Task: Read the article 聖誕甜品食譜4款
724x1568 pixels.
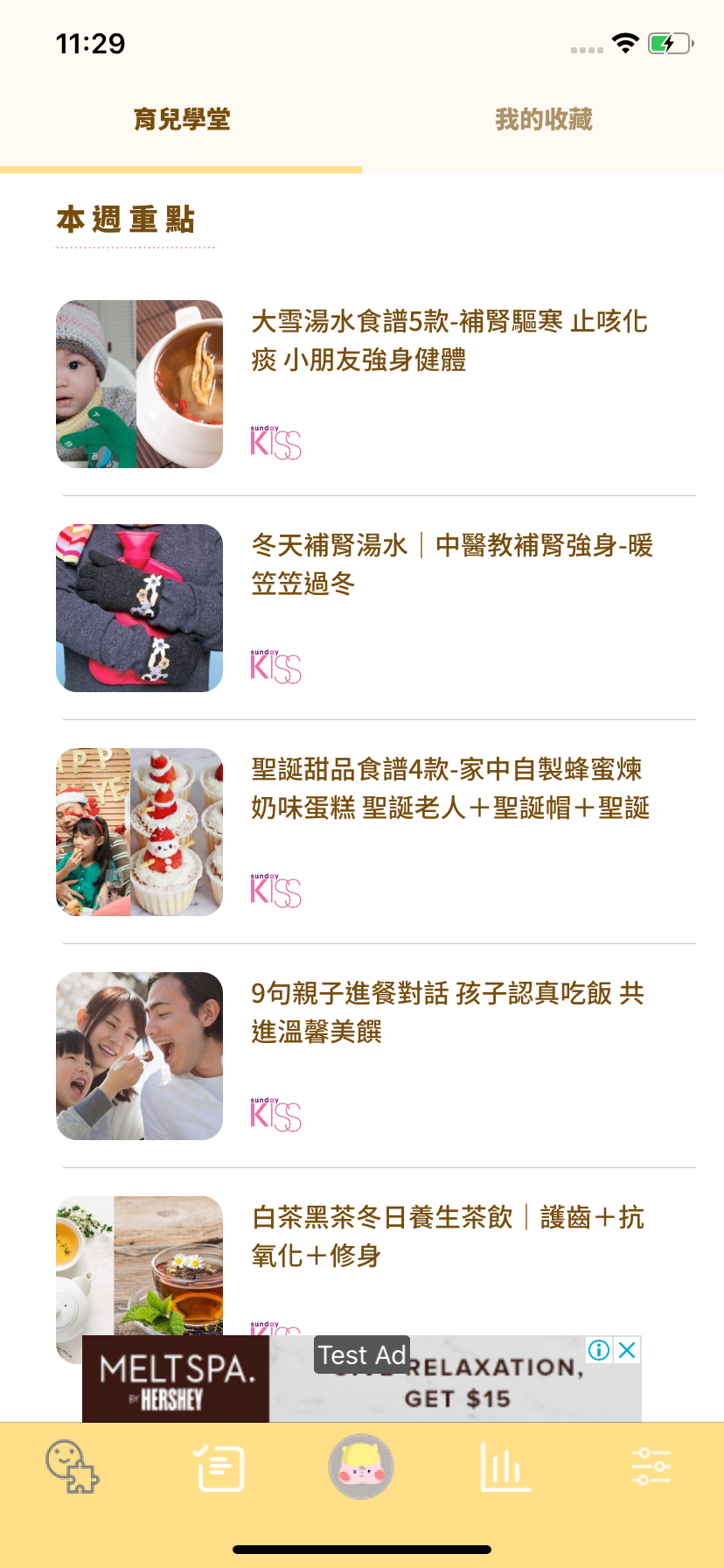Action: coord(449,788)
